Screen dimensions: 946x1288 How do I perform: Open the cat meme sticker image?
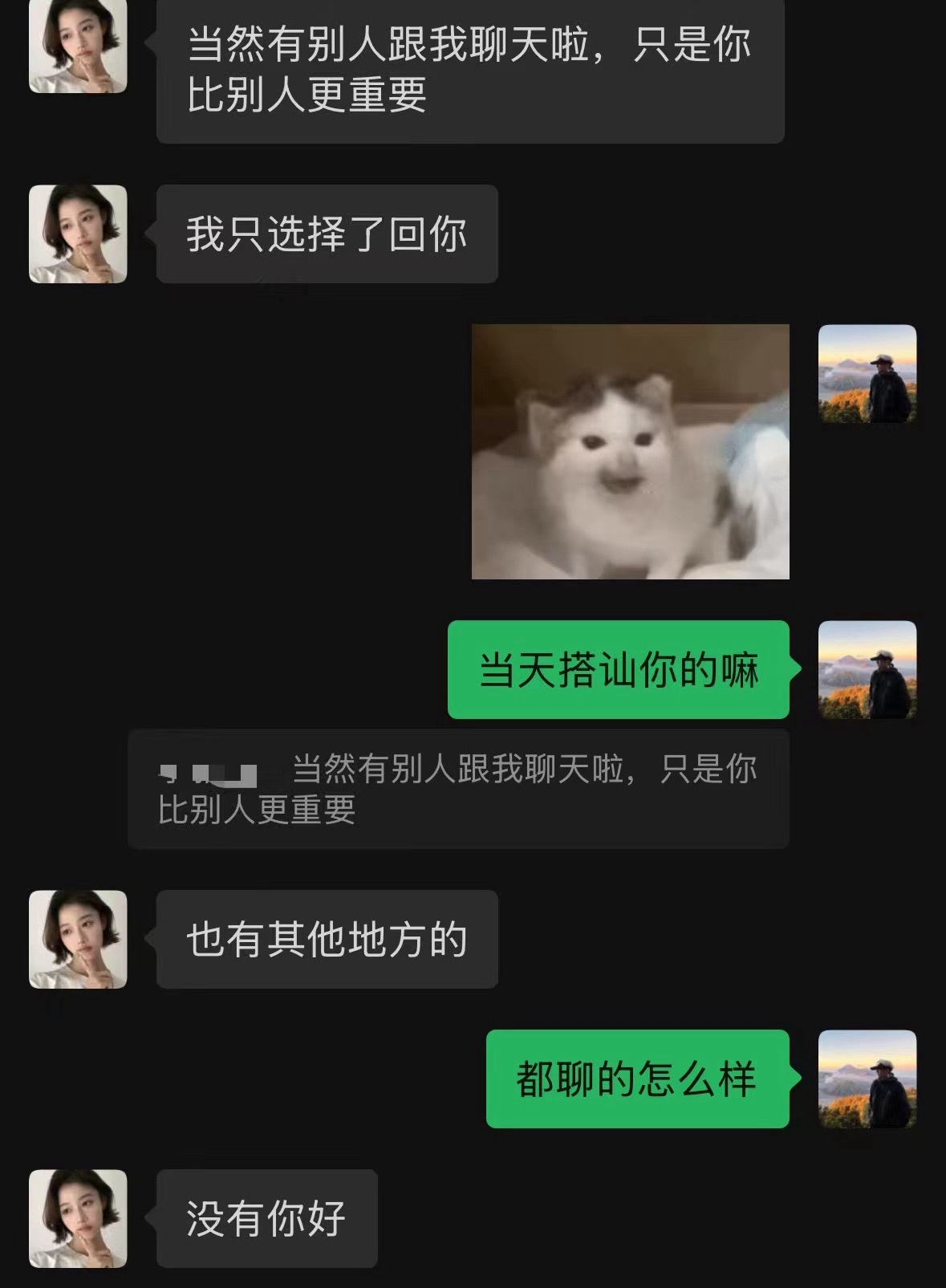tap(630, 451)
